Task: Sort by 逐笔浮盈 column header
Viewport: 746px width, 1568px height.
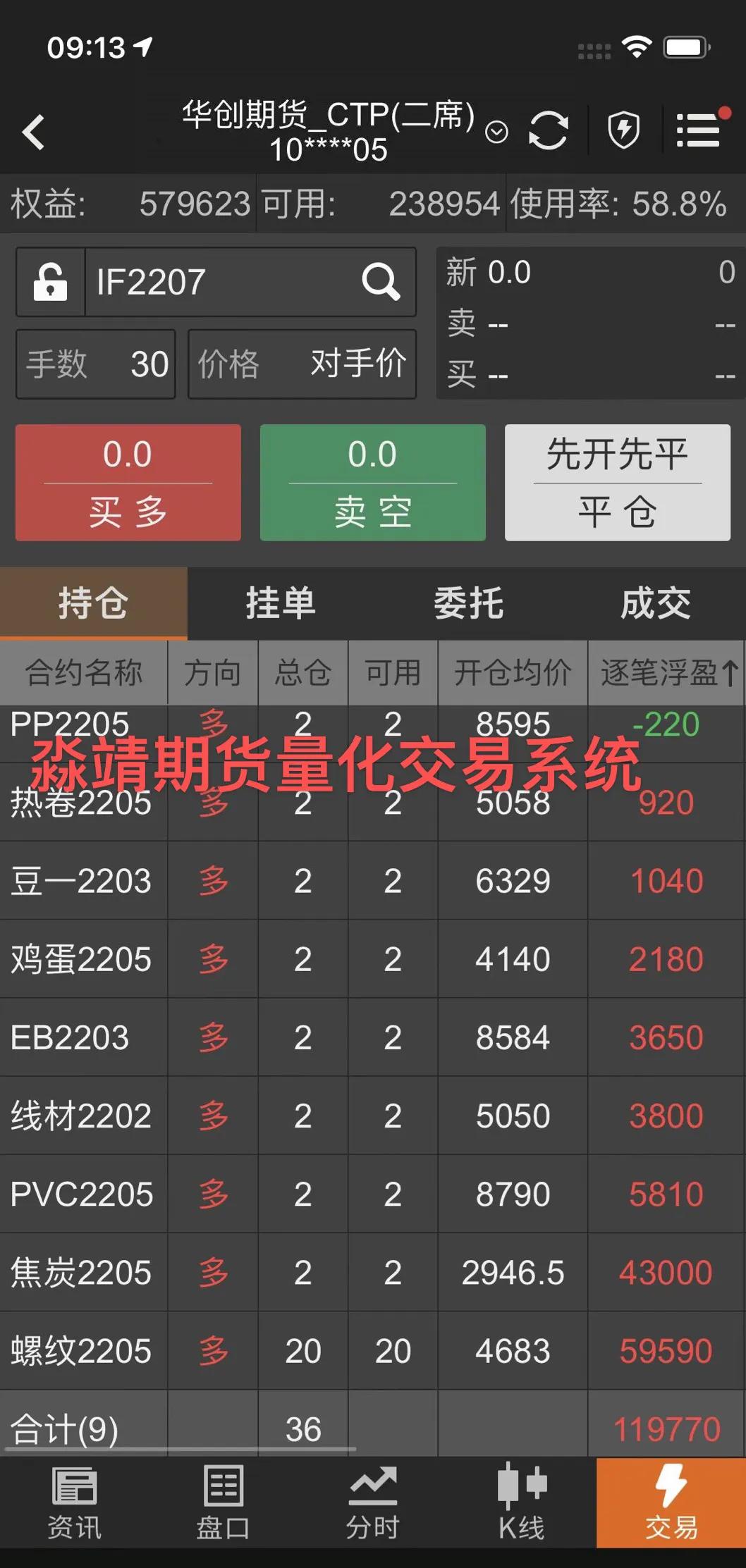Action: coord(666,672)
